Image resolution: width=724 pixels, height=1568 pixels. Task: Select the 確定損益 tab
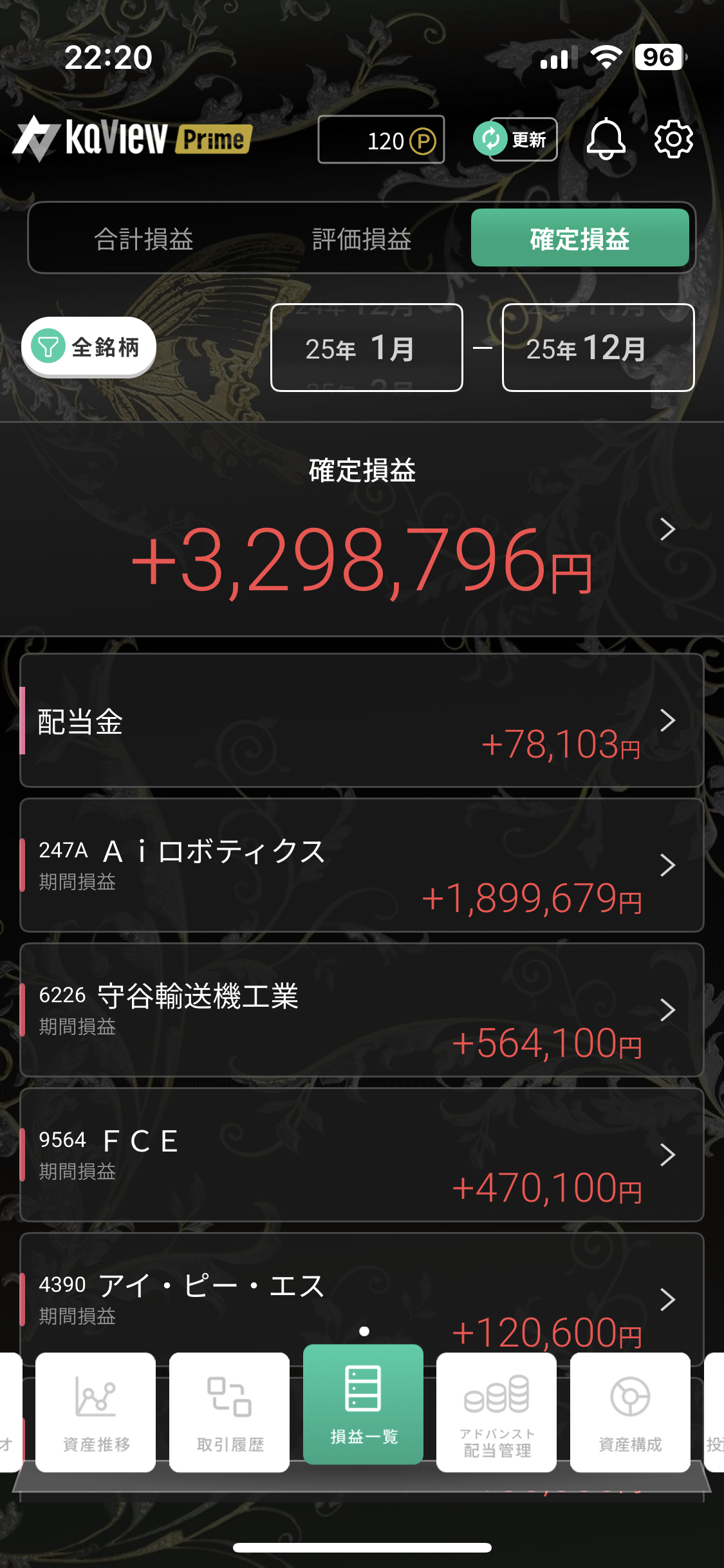pyautogui.click(x=580, y=238)
